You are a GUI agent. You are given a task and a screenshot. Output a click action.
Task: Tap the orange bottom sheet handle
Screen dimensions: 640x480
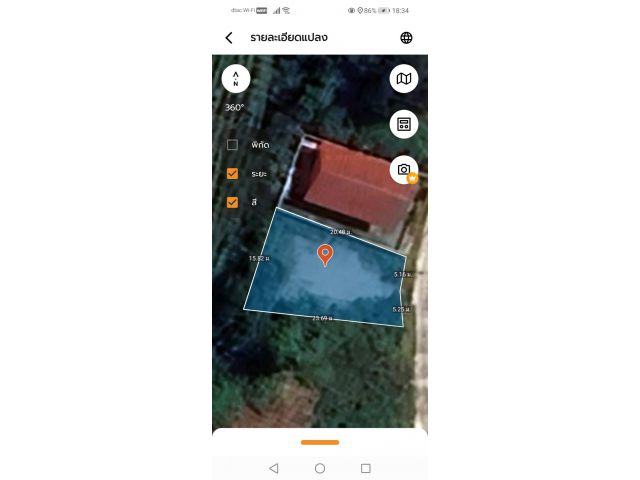coord(320,442)
